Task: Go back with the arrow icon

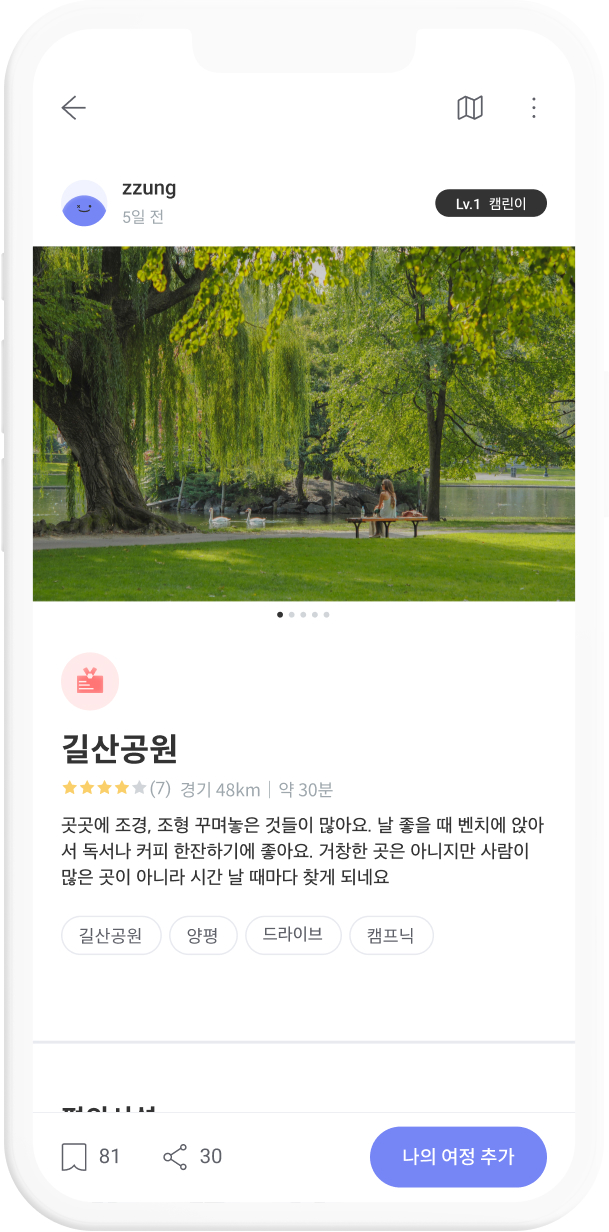Action: 73,108
